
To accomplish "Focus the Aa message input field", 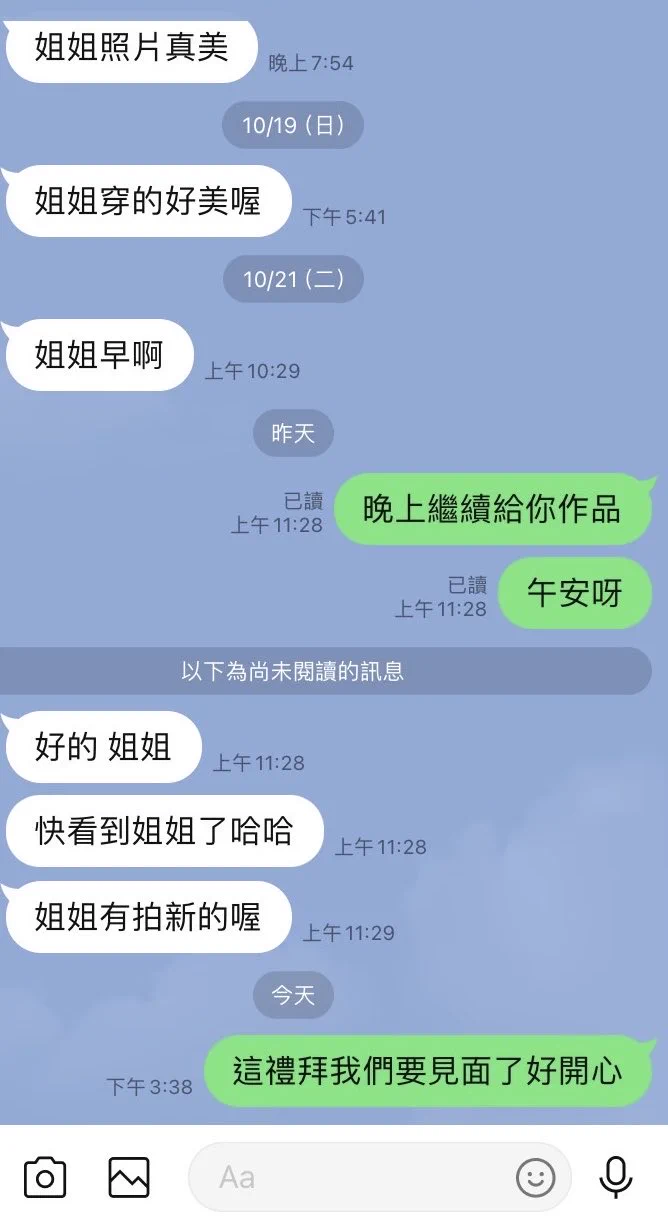I will [x=350, y=1177].
